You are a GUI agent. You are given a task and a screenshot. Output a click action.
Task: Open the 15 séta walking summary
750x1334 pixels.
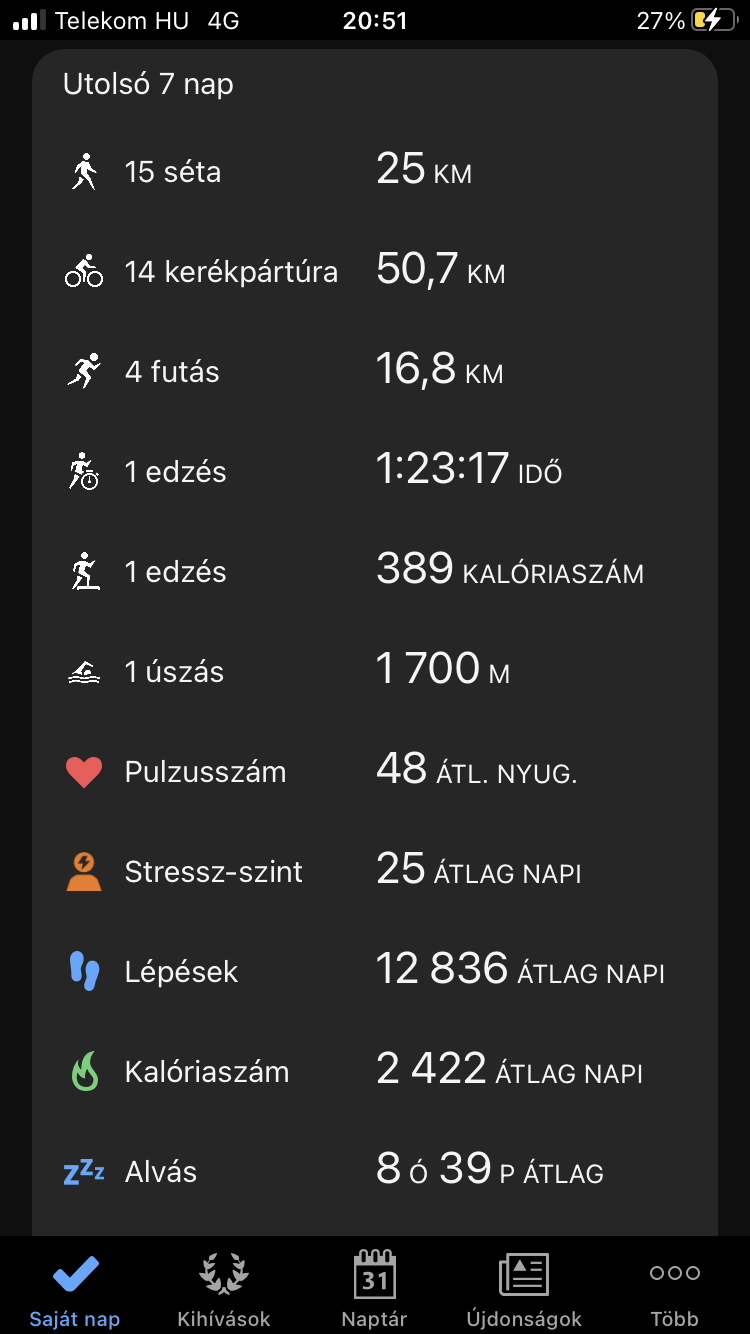pyautogui.click(x=374, y=172)
